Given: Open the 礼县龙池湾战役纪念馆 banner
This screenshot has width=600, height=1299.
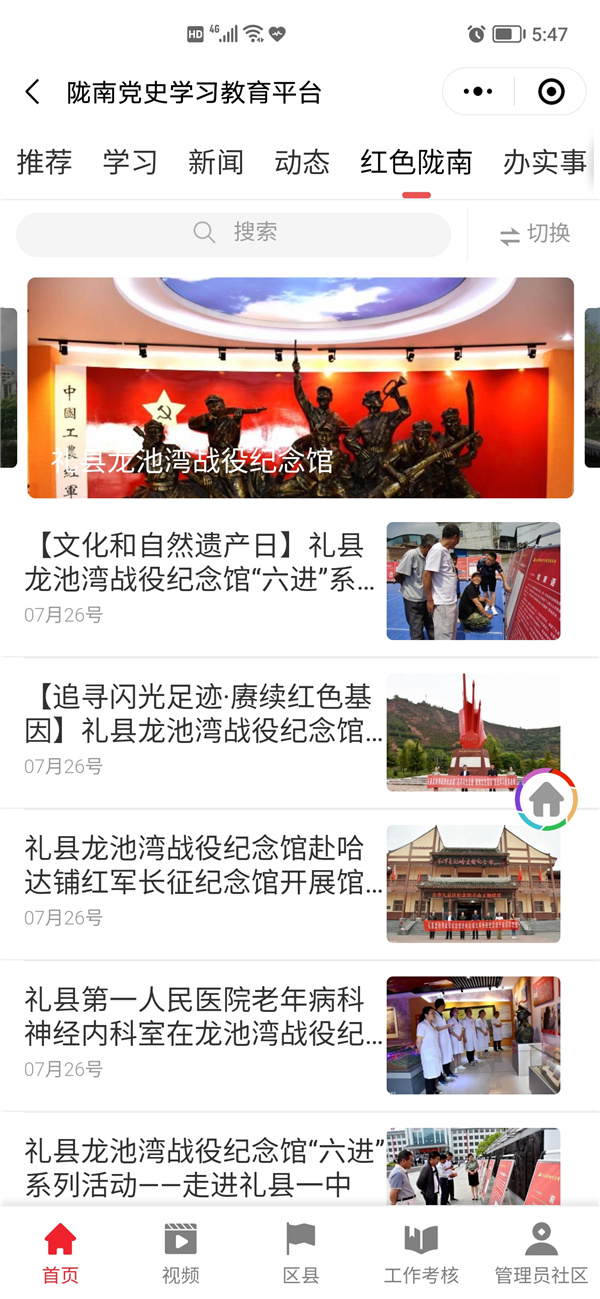Looking at the screenshot, I should click(300, 388).
